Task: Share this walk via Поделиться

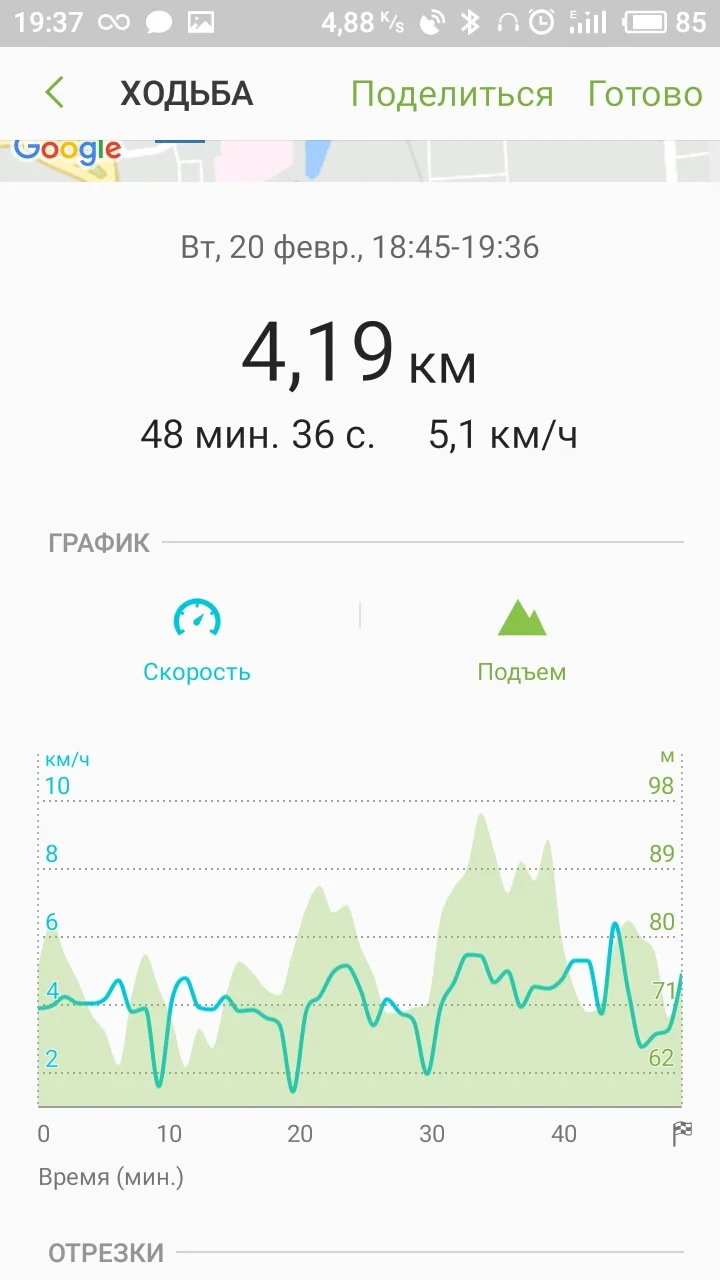Action: (x=451, y=94)
